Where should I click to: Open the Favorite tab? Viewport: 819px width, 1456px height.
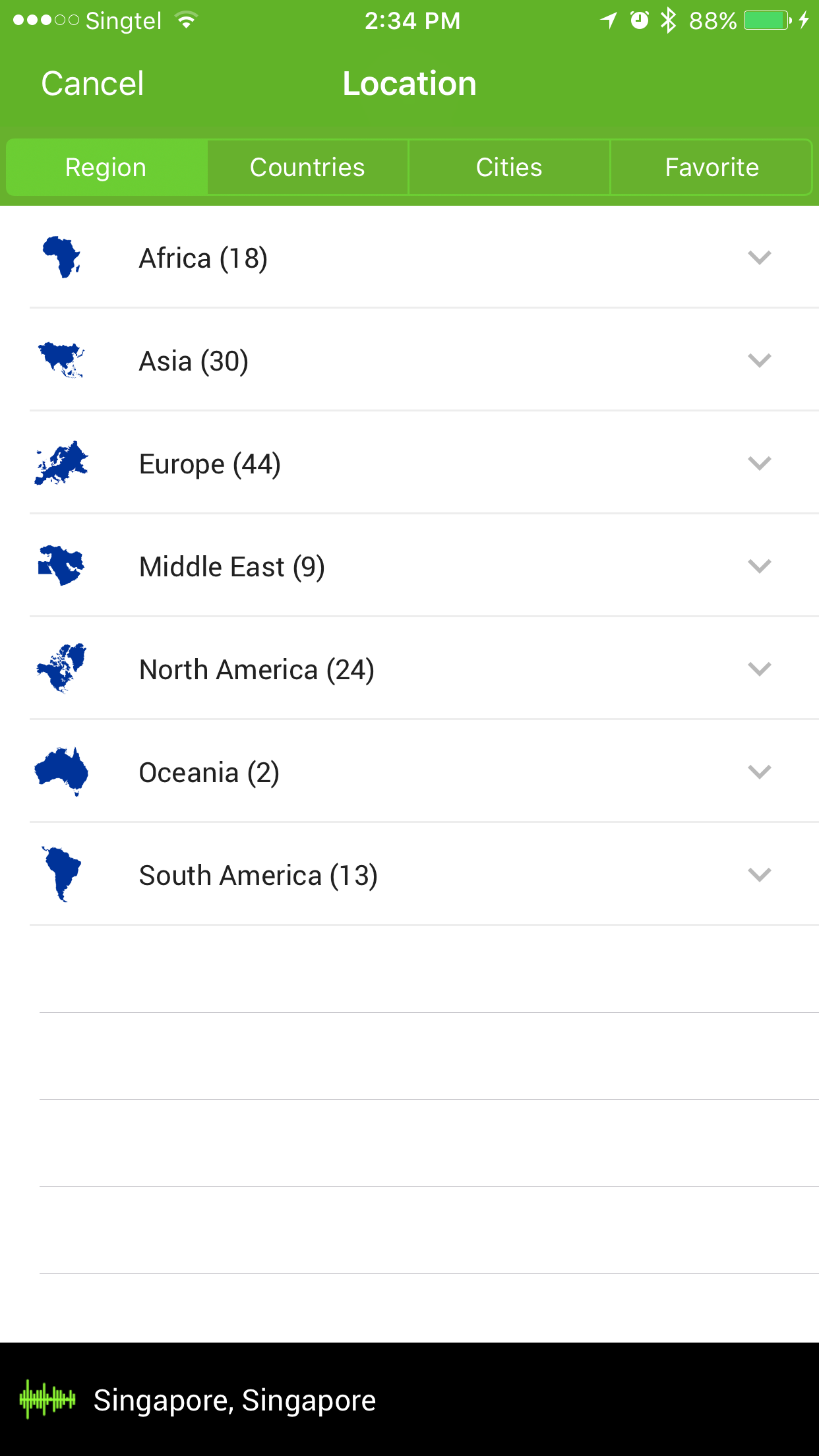712,167
